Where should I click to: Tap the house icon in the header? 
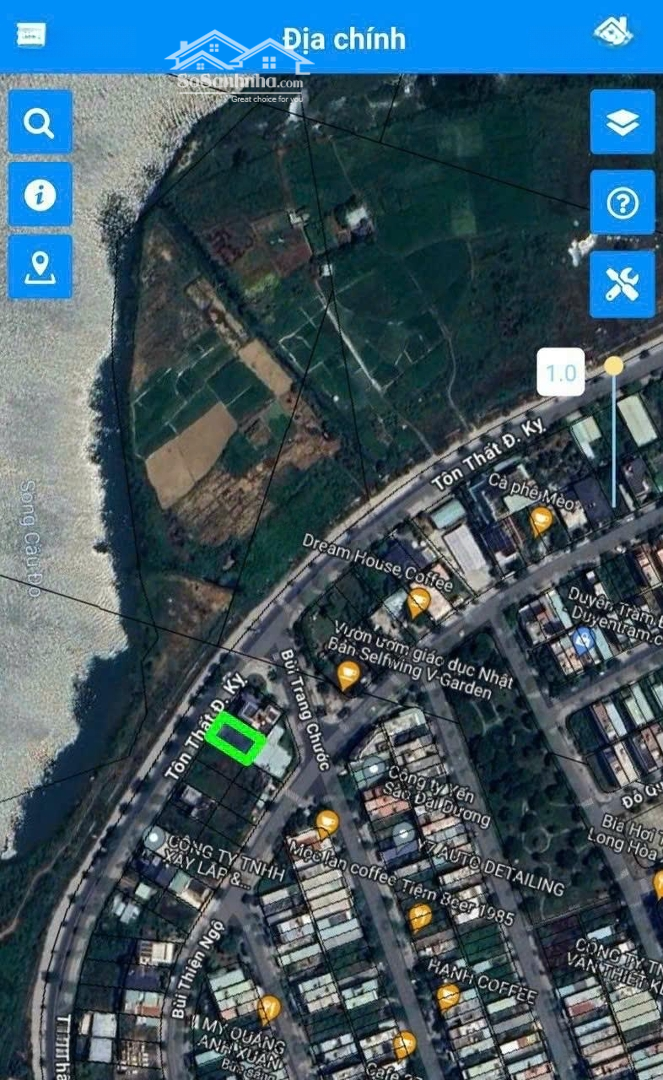tap(612, 32)
